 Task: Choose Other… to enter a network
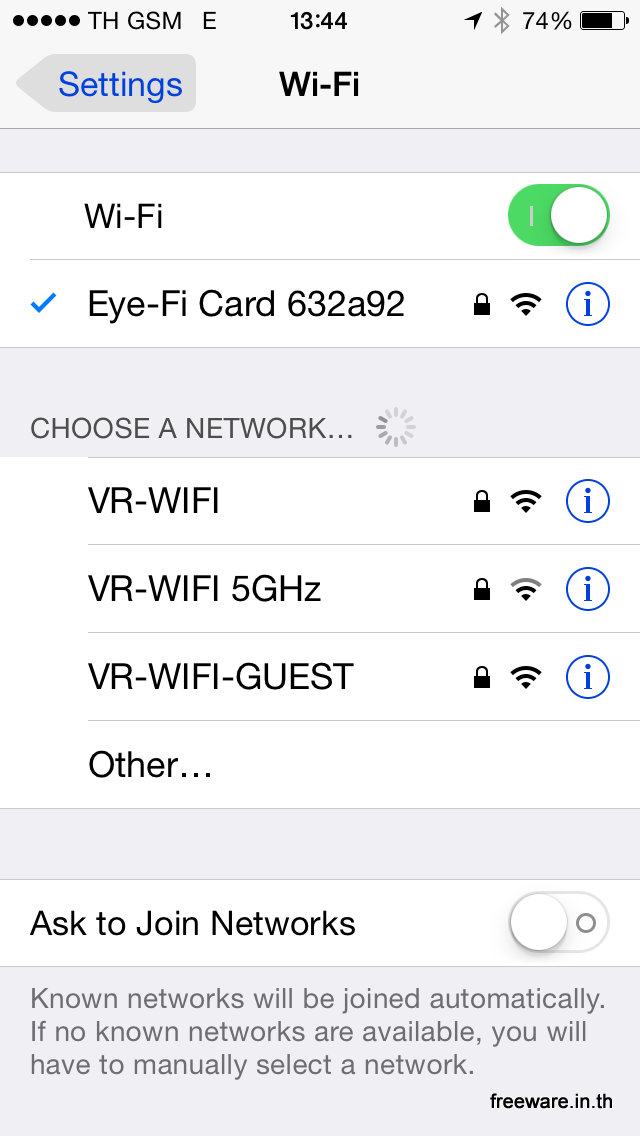[x=320, y=764]
